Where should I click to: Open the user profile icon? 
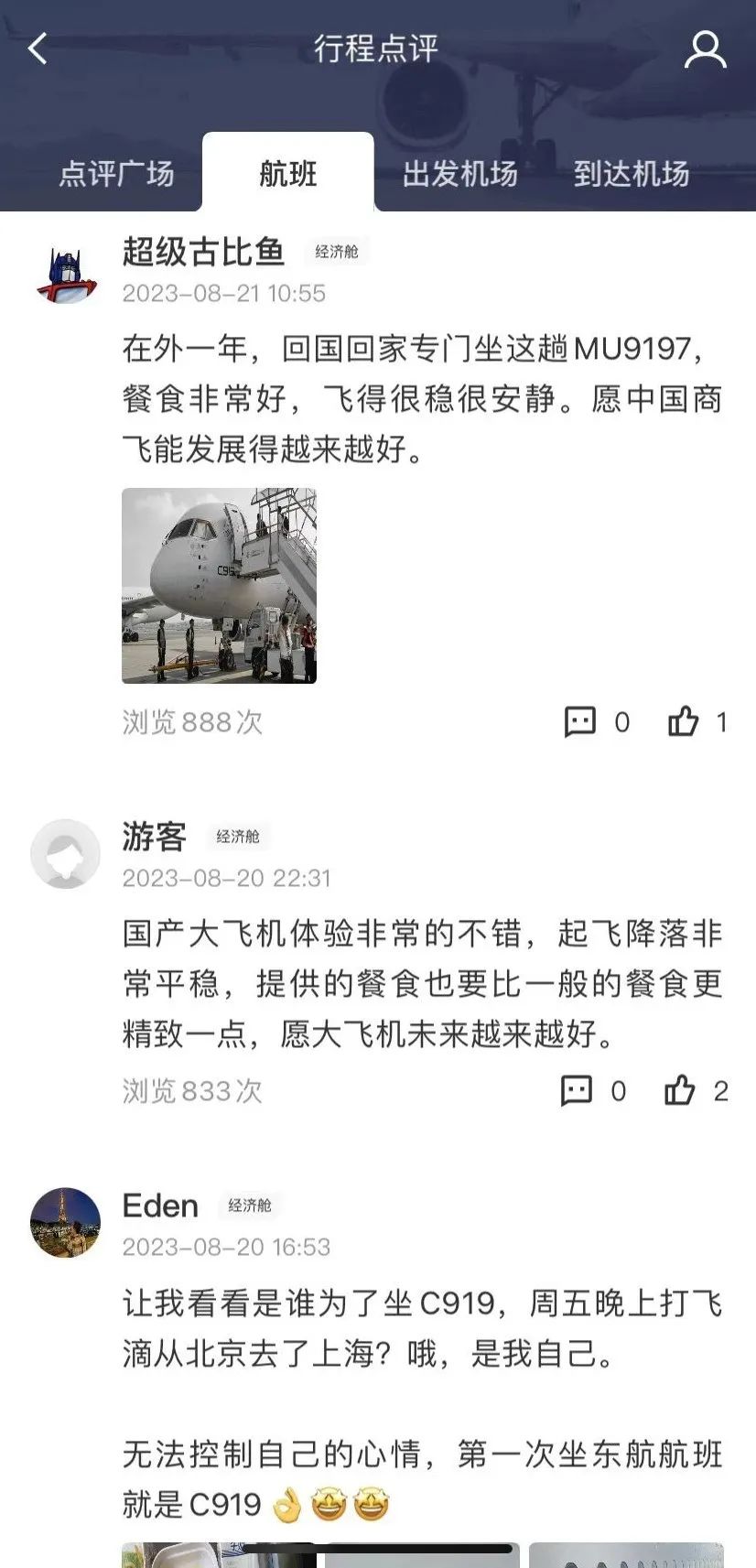(x=705, y=49)
